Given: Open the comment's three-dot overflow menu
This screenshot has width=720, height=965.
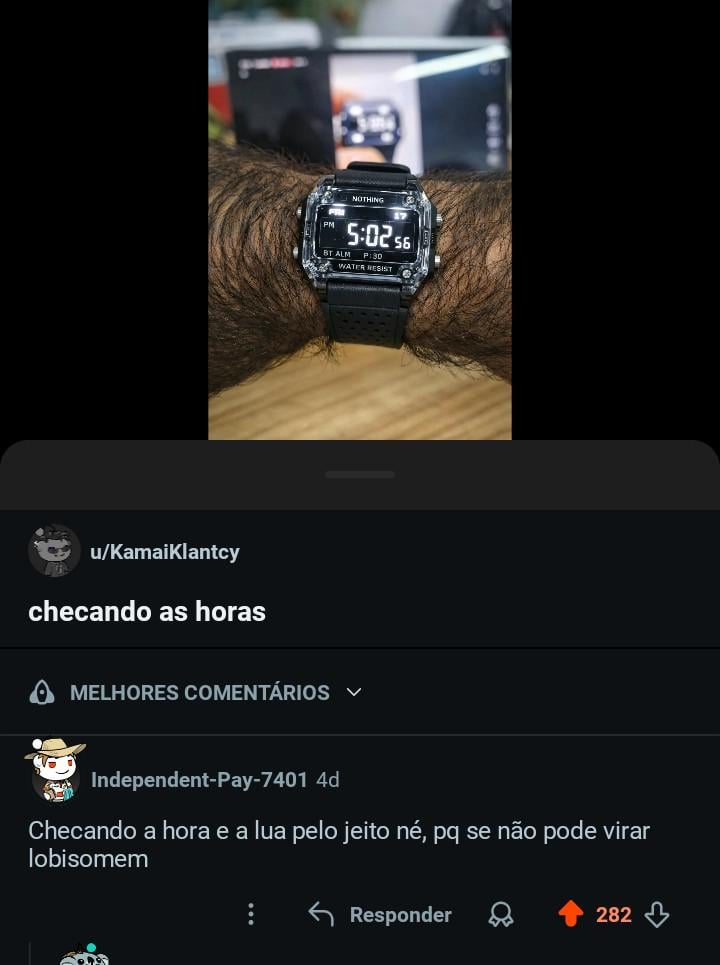Looking at the screenshot, I should tap(251, 914).
